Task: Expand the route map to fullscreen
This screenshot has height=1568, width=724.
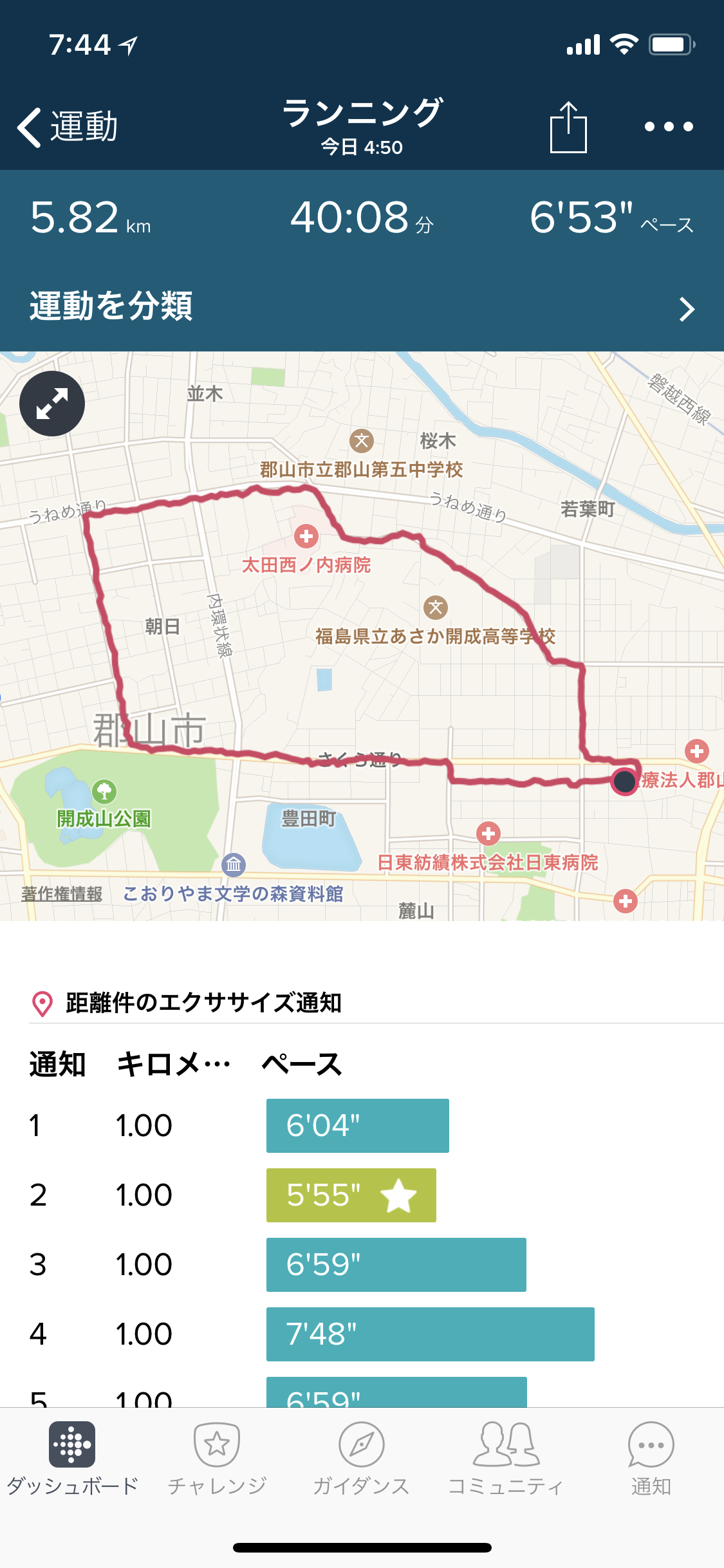Action: 52,404
